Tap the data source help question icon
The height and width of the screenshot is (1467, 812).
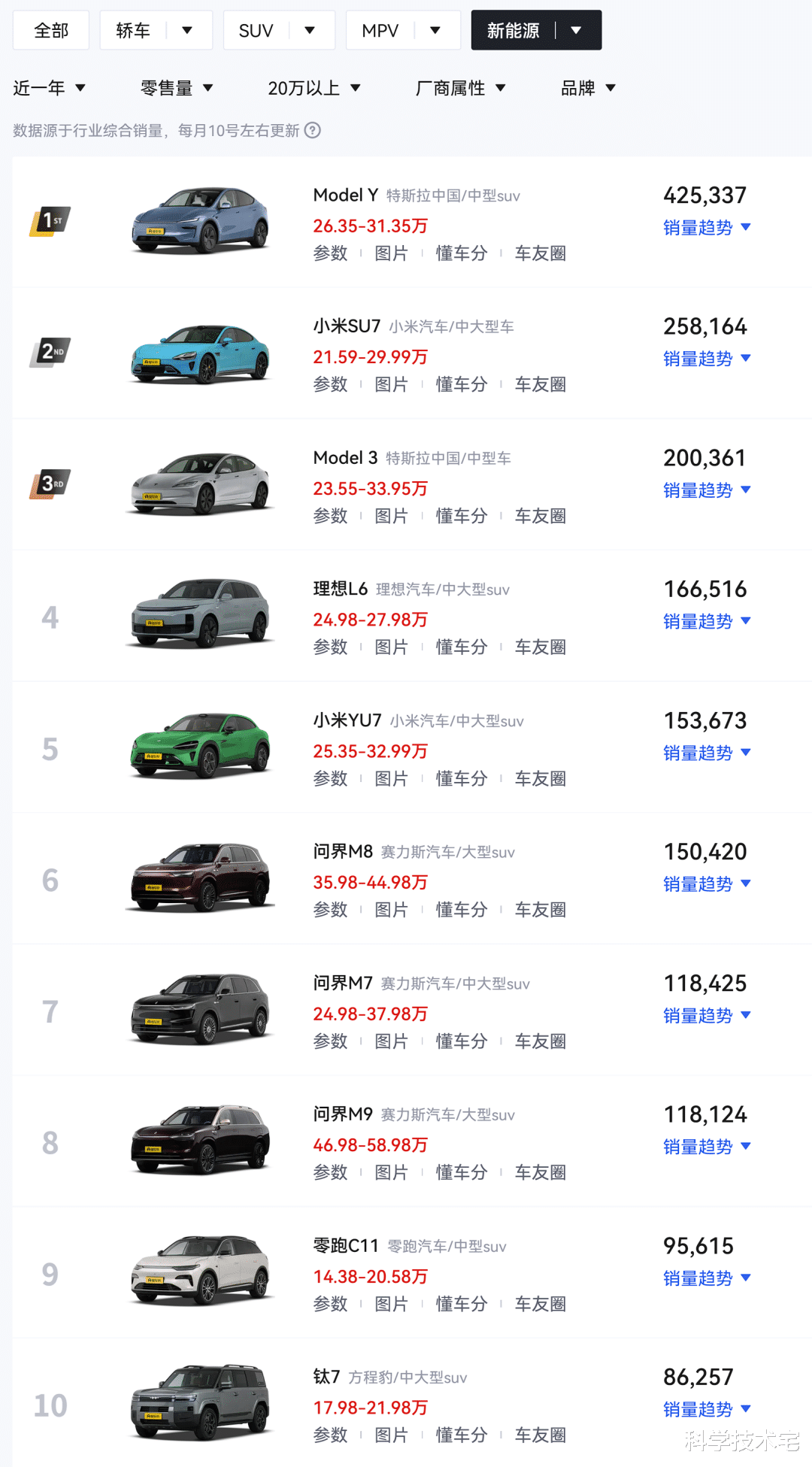coord(312,131)
